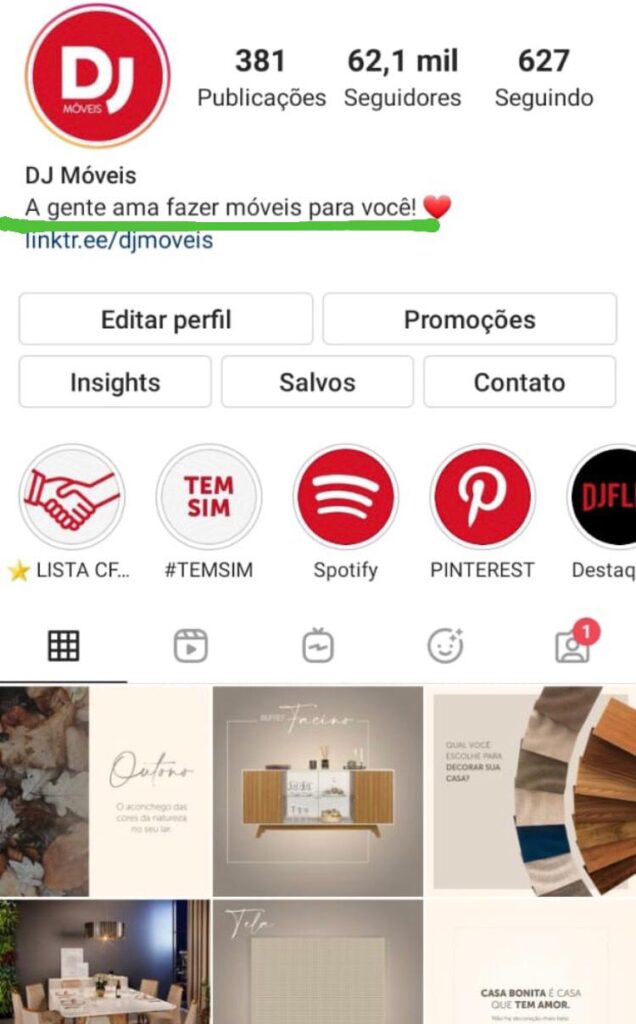The width and height of the screenshot is (636, 1024).
Task: Open the LISTA CF highlight
Action: coord(71,497)
